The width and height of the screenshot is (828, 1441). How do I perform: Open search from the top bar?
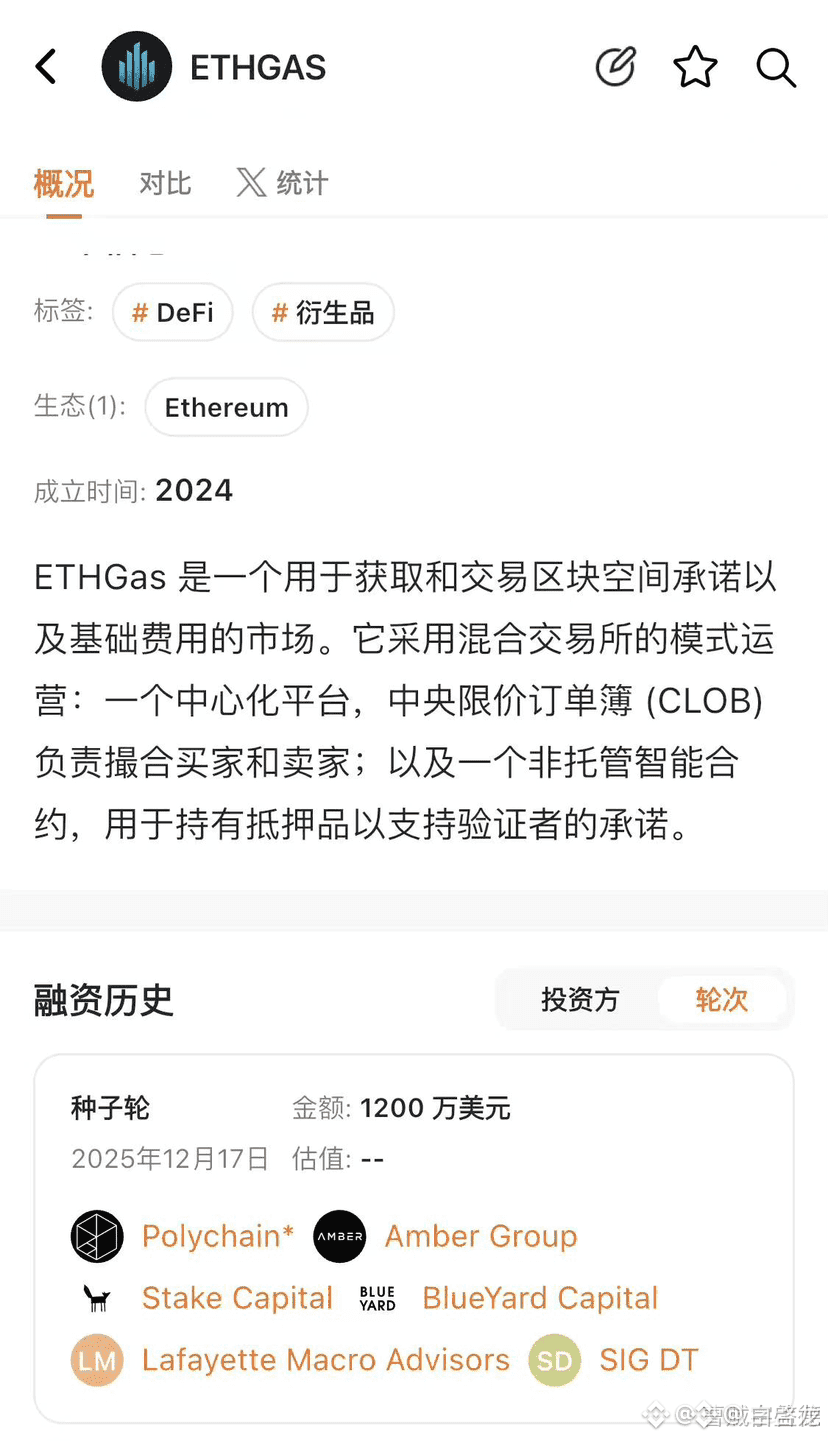pyautogui.click(x=775, y=68)
